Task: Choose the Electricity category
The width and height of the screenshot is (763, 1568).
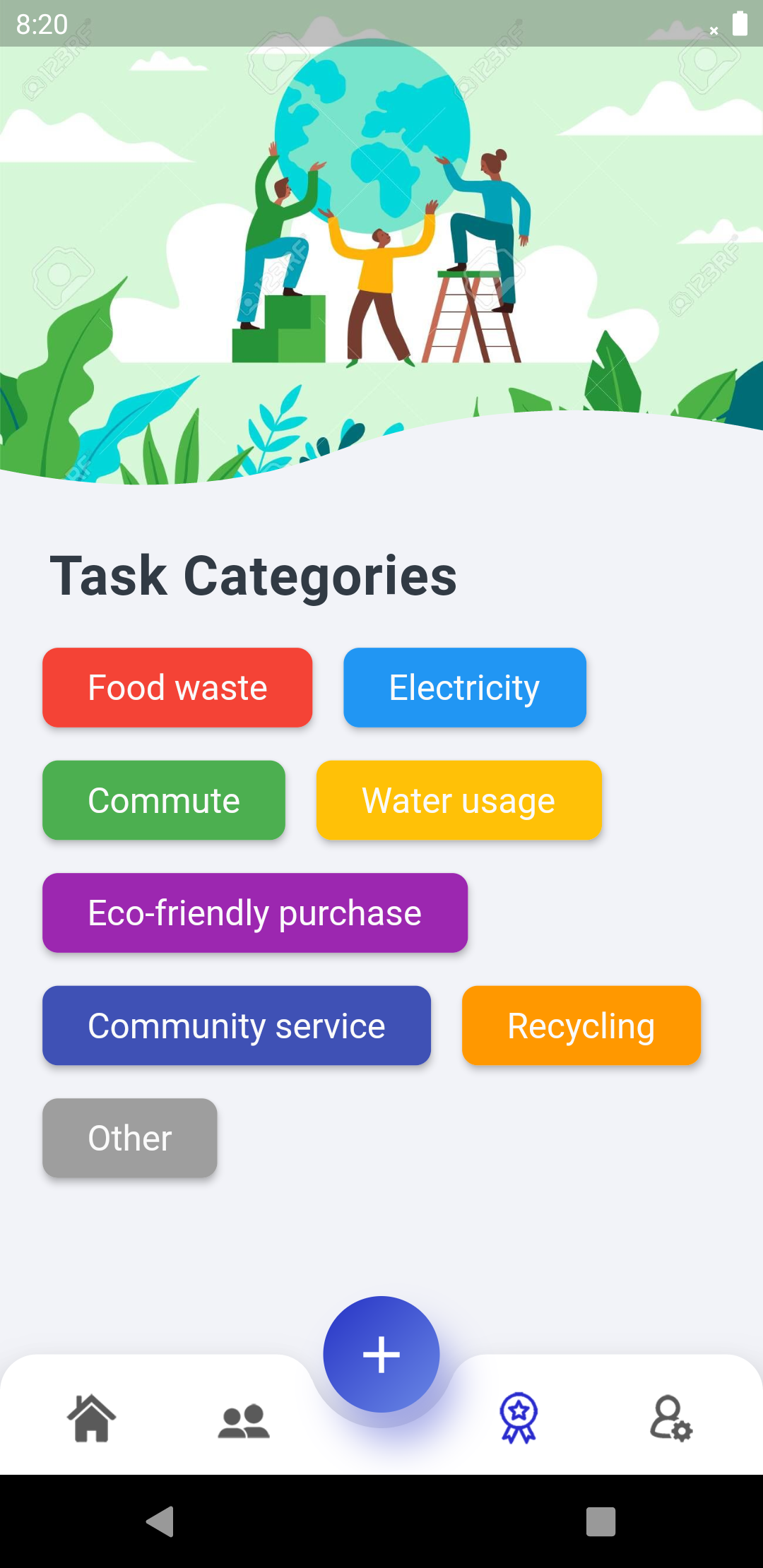Action: click(464, 687)
